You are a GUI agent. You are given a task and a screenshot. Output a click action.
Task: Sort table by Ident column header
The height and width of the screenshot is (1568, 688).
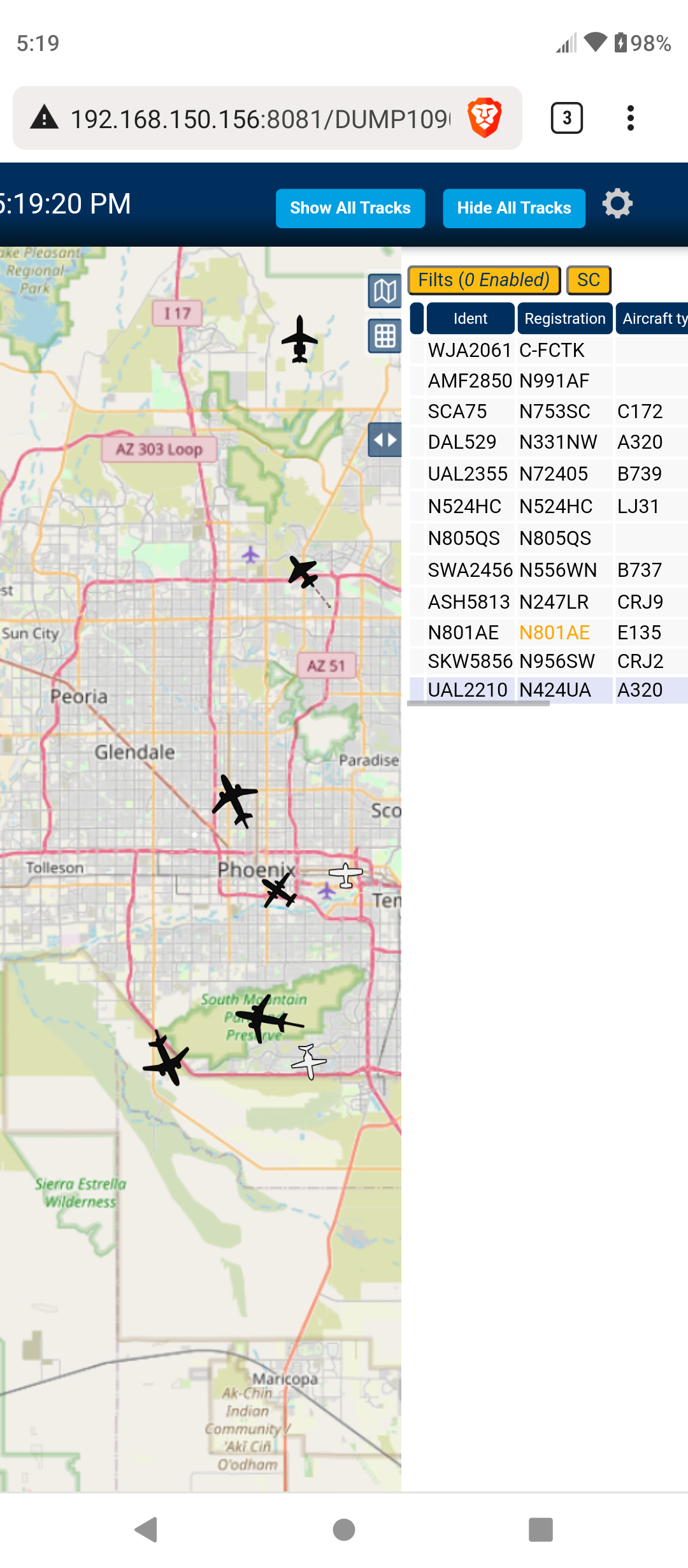tap(470, 318)
